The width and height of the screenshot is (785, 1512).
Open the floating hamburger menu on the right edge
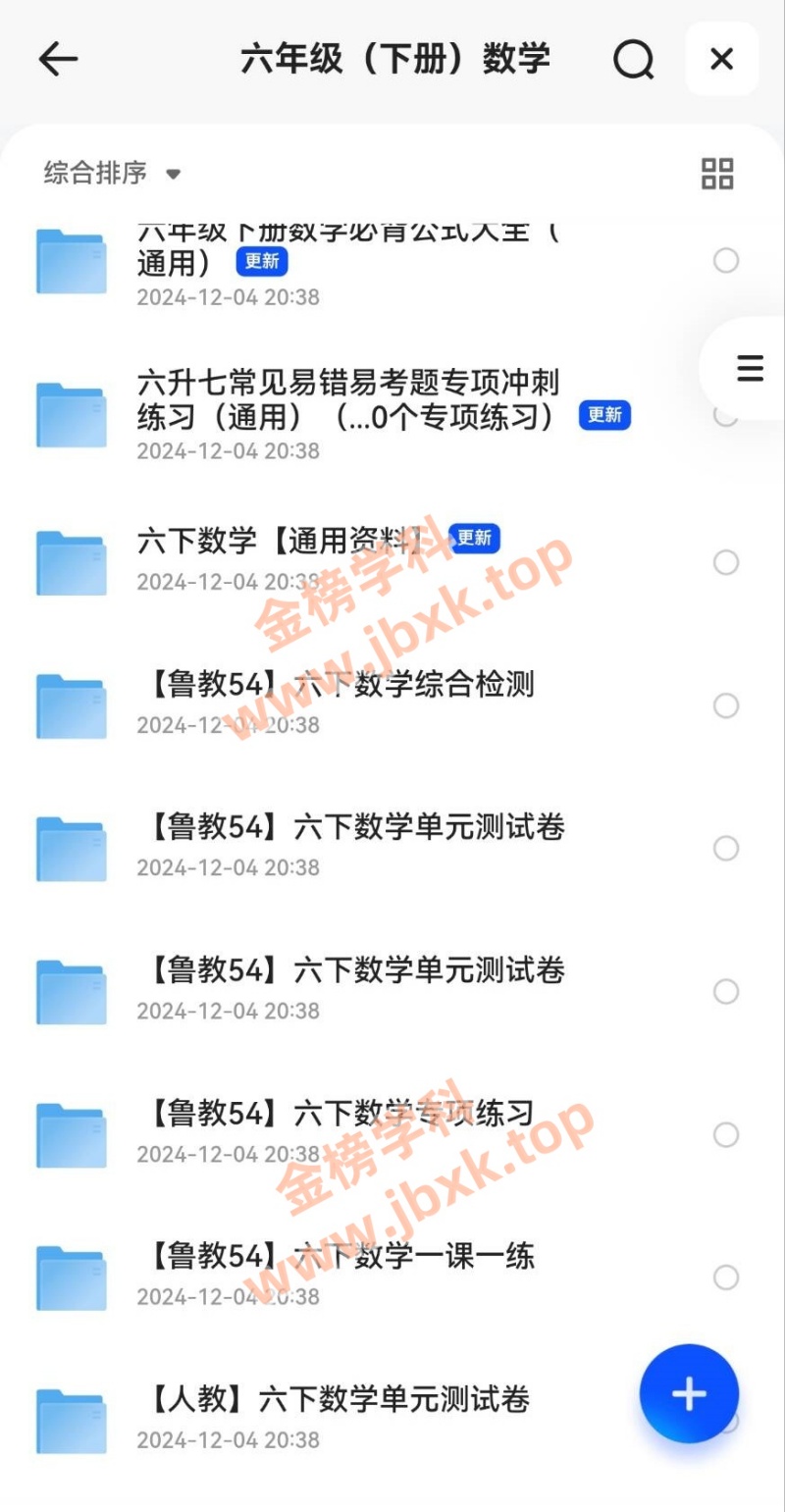pyautogui.click(x=748, y=368)
